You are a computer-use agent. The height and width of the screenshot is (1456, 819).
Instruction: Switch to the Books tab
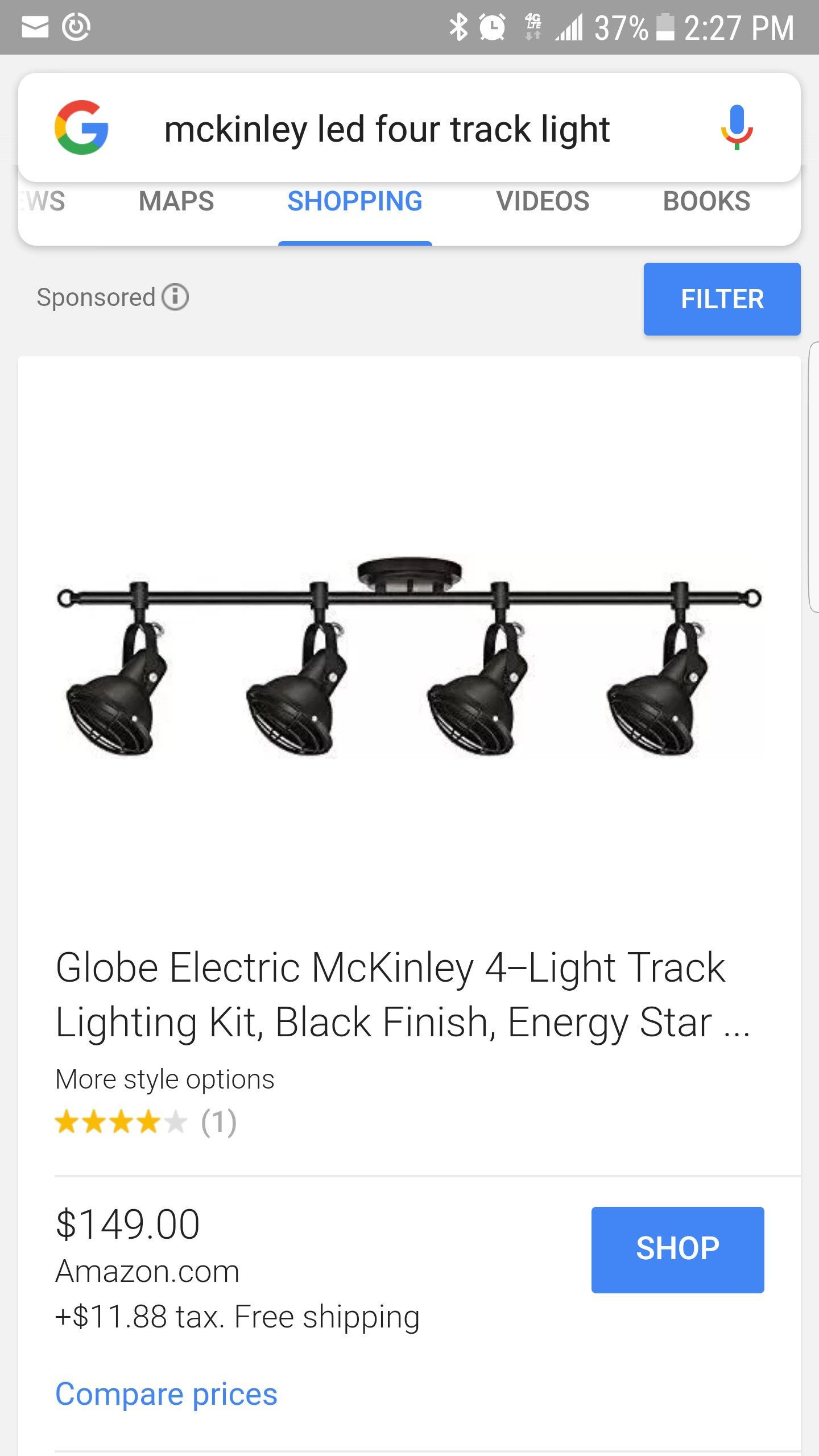pyautogui.click(x=706, y=201)
